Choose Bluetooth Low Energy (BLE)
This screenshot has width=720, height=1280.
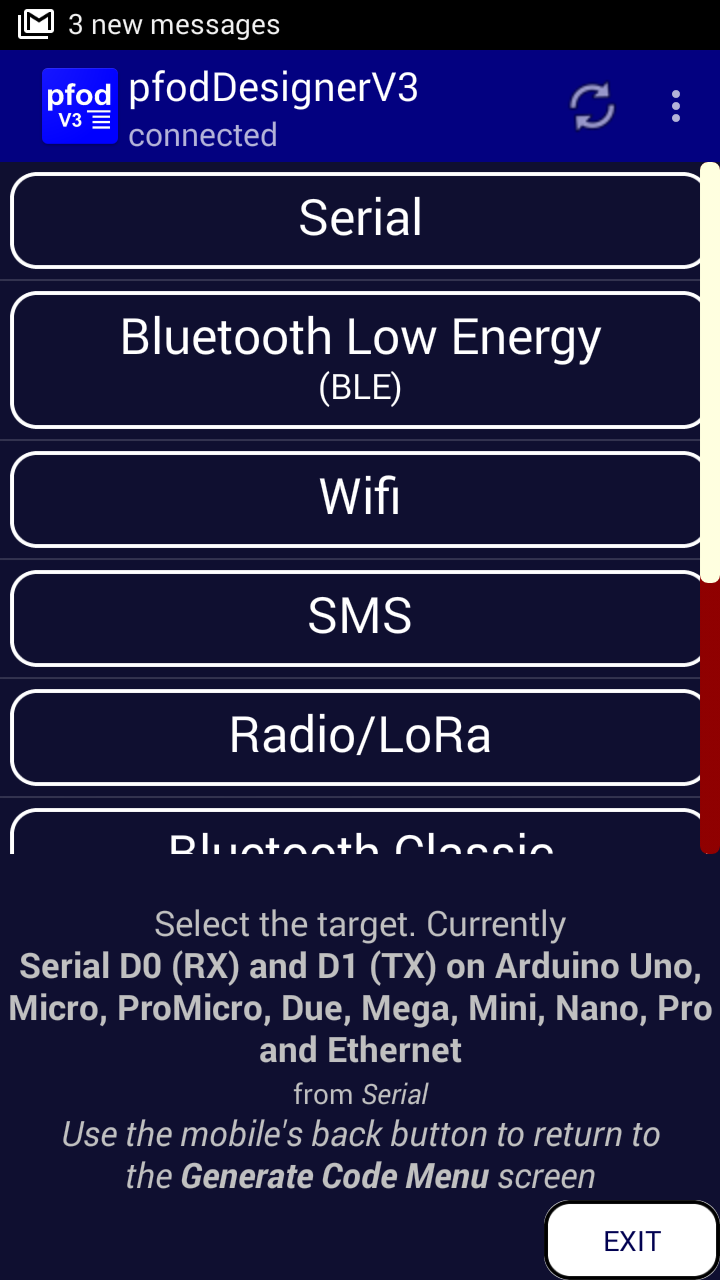360,360
